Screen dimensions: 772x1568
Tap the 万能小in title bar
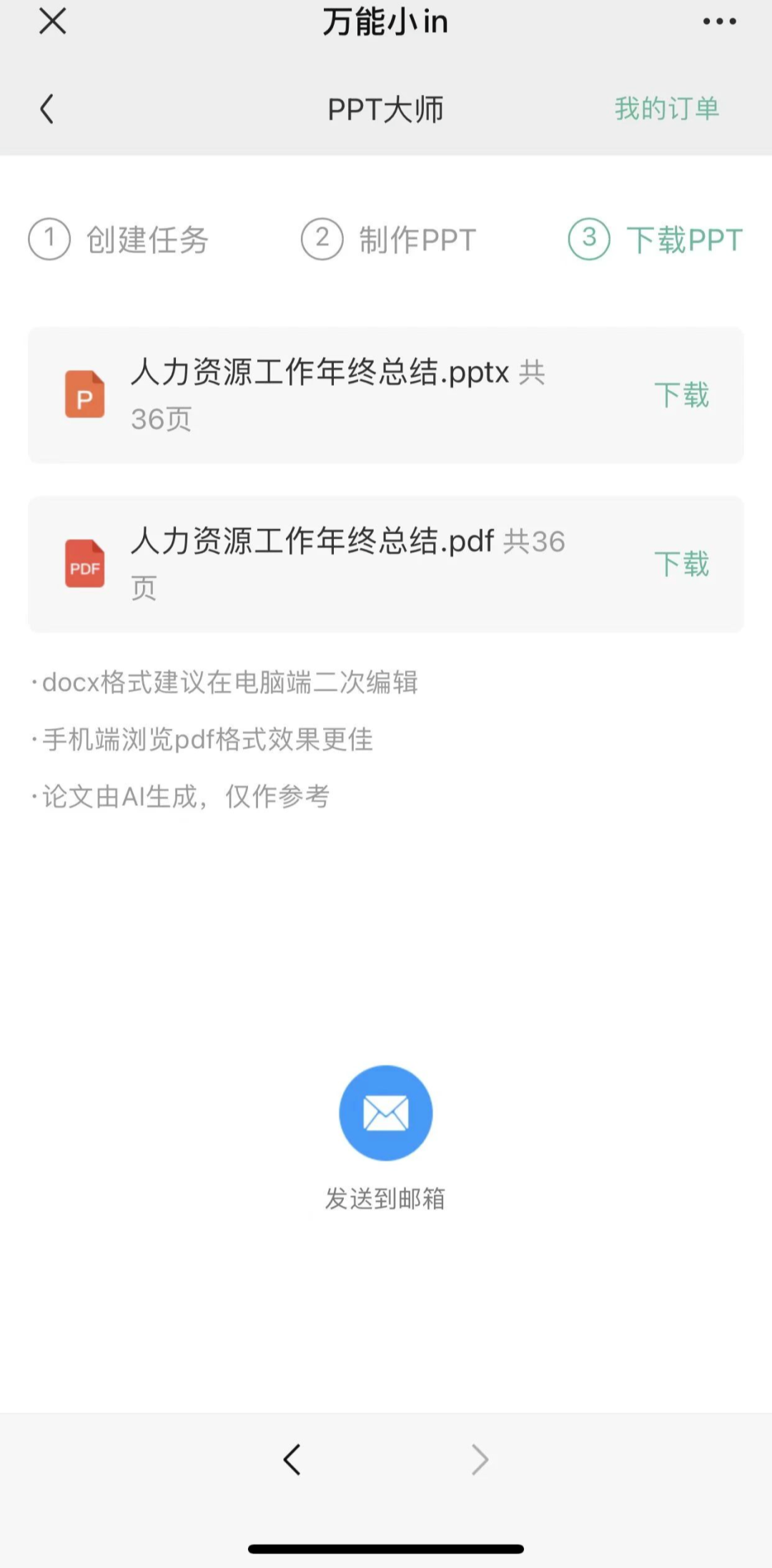pos(385,21)
